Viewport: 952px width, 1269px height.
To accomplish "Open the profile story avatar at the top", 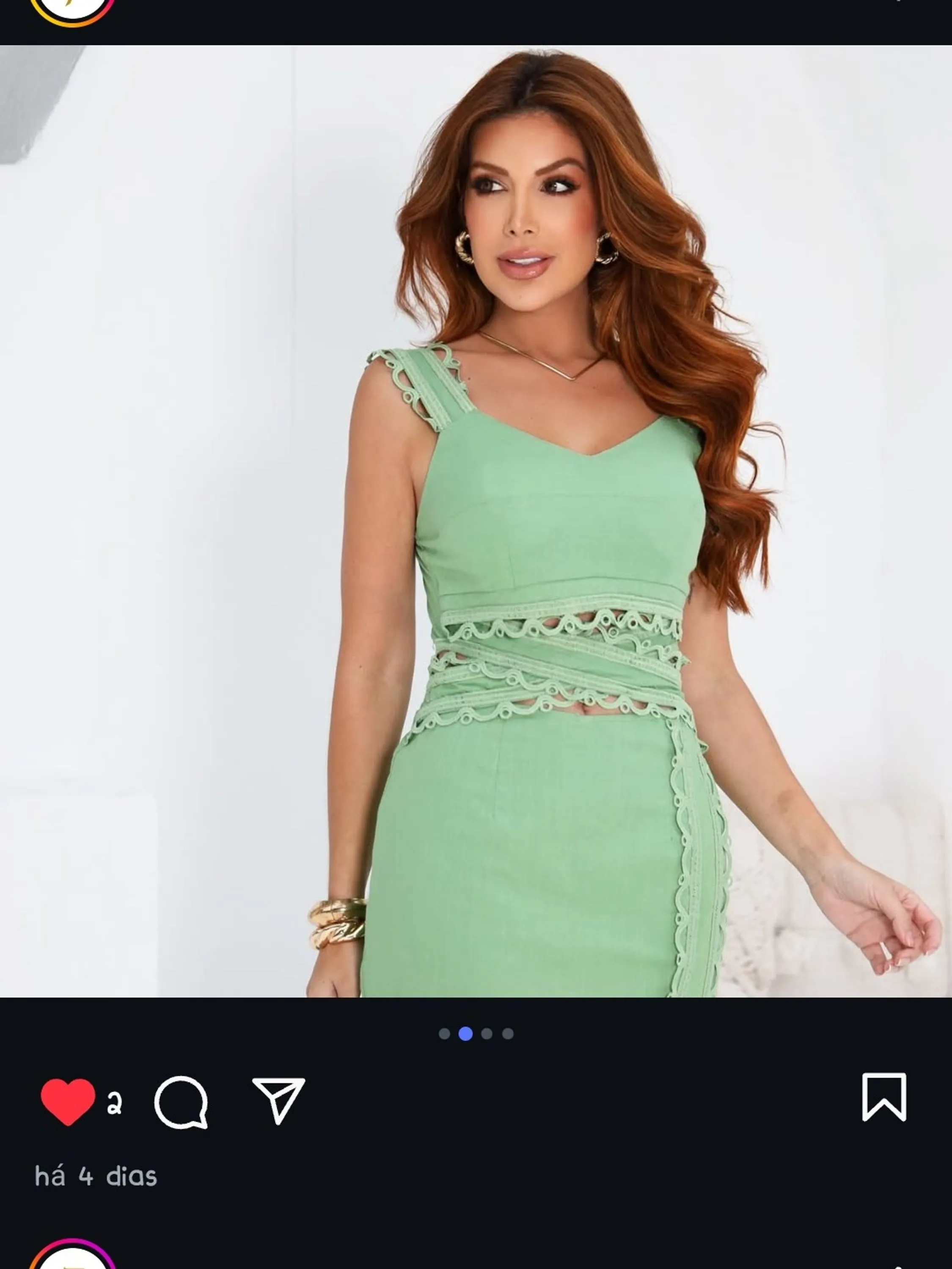I will point(72,8).
